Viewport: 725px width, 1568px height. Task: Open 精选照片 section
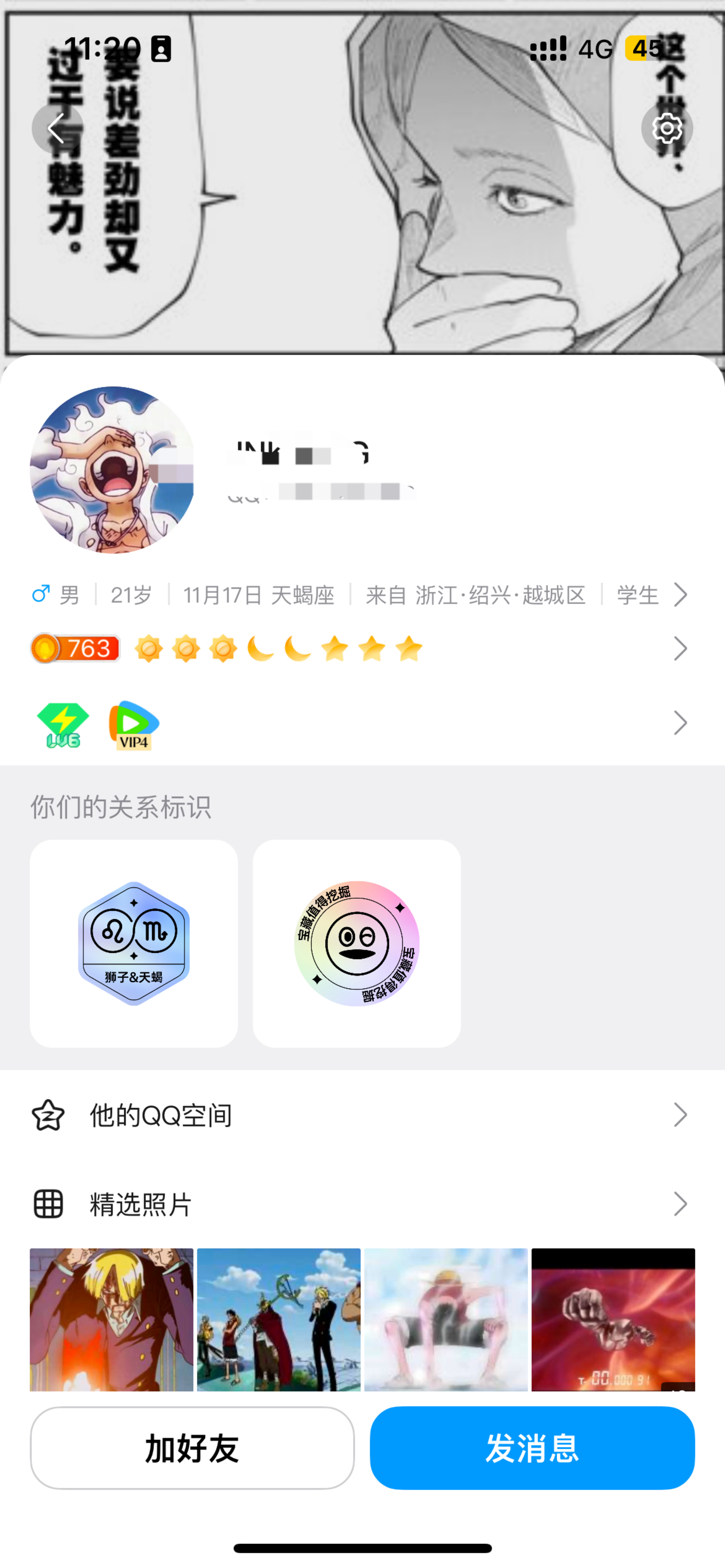pos(139,1203)
